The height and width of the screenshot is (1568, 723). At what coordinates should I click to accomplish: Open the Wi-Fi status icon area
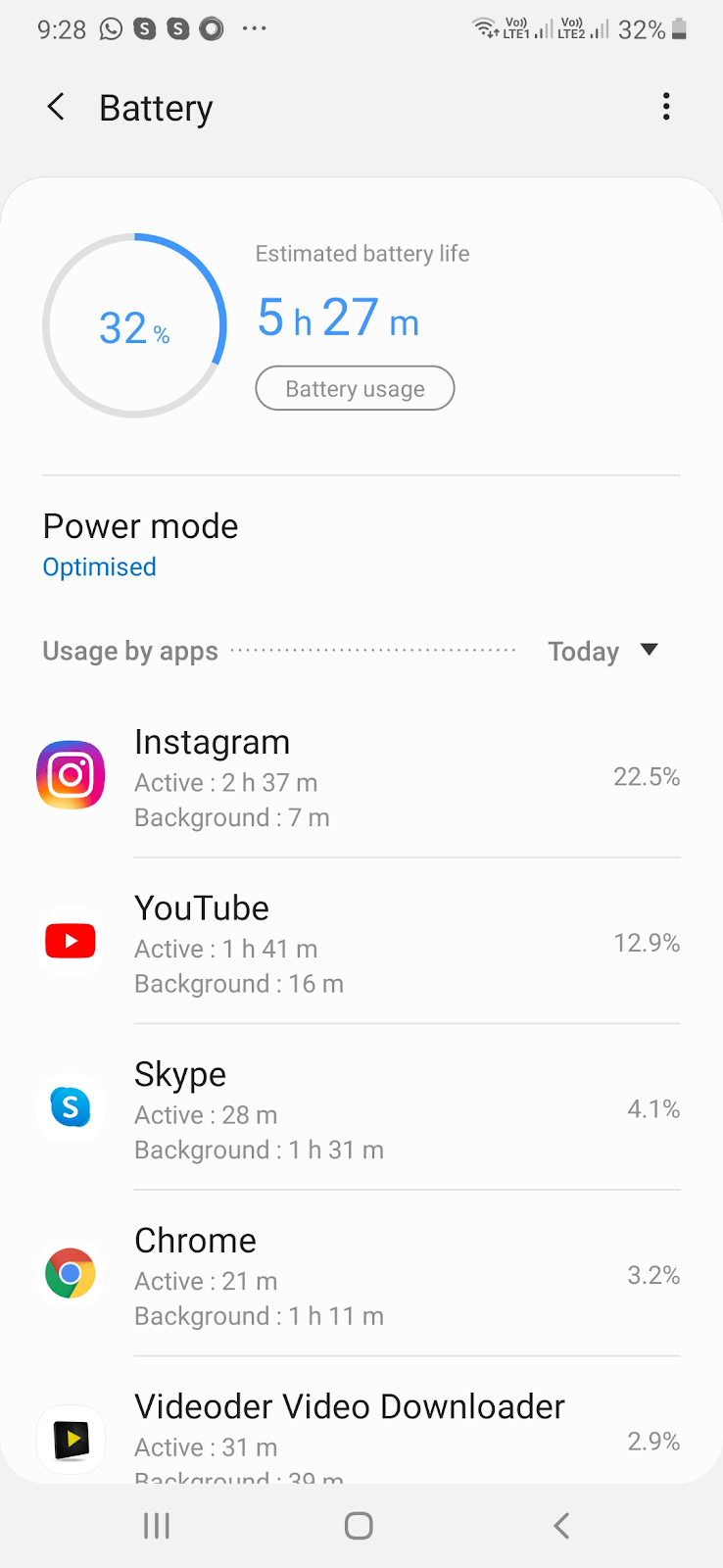coord(484,28)
